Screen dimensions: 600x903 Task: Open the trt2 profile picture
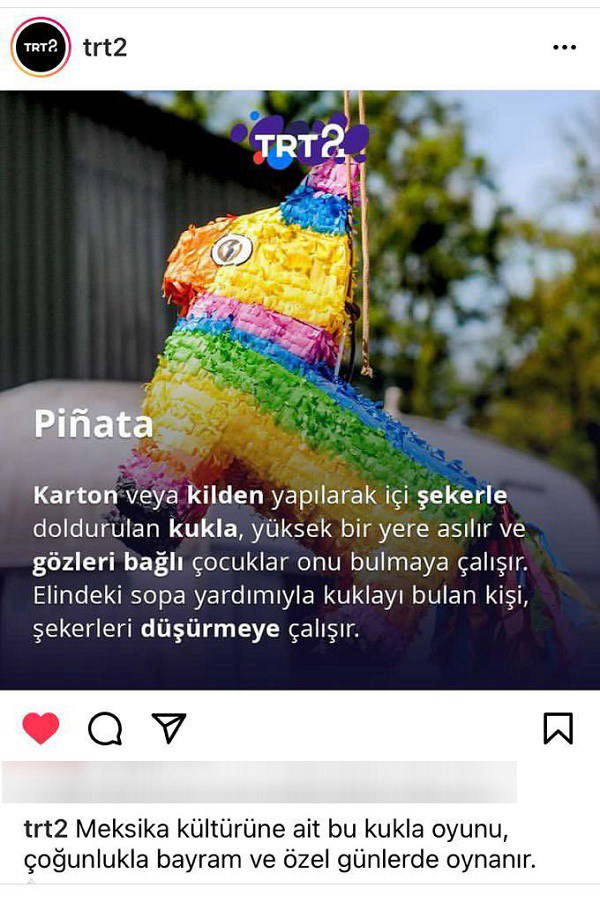(x=40, y=47)
